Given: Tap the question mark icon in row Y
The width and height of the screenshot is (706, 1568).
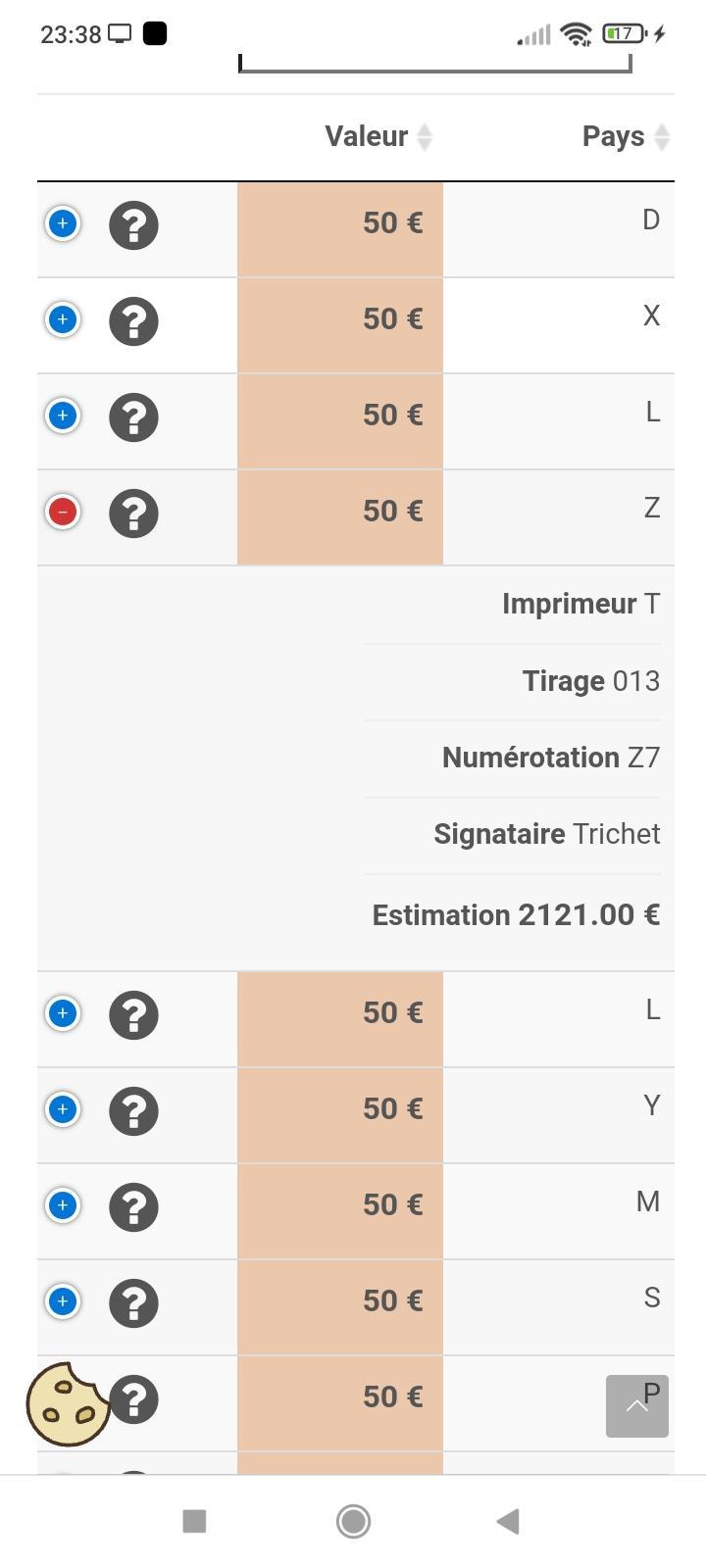Looking at the screenshot, I should [x=133, y=1110].
